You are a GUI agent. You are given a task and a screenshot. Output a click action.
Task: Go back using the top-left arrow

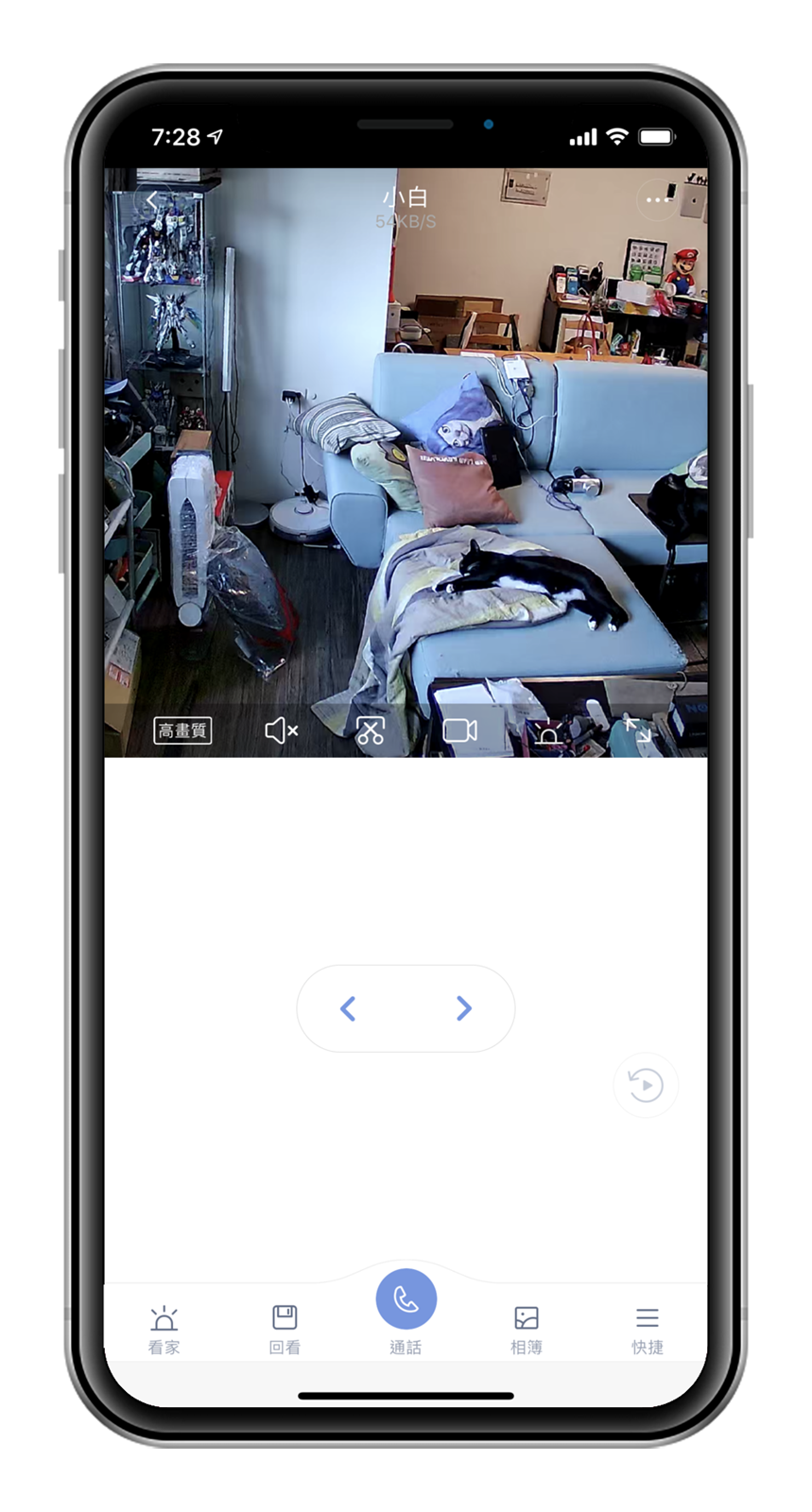tap(152, 199)
